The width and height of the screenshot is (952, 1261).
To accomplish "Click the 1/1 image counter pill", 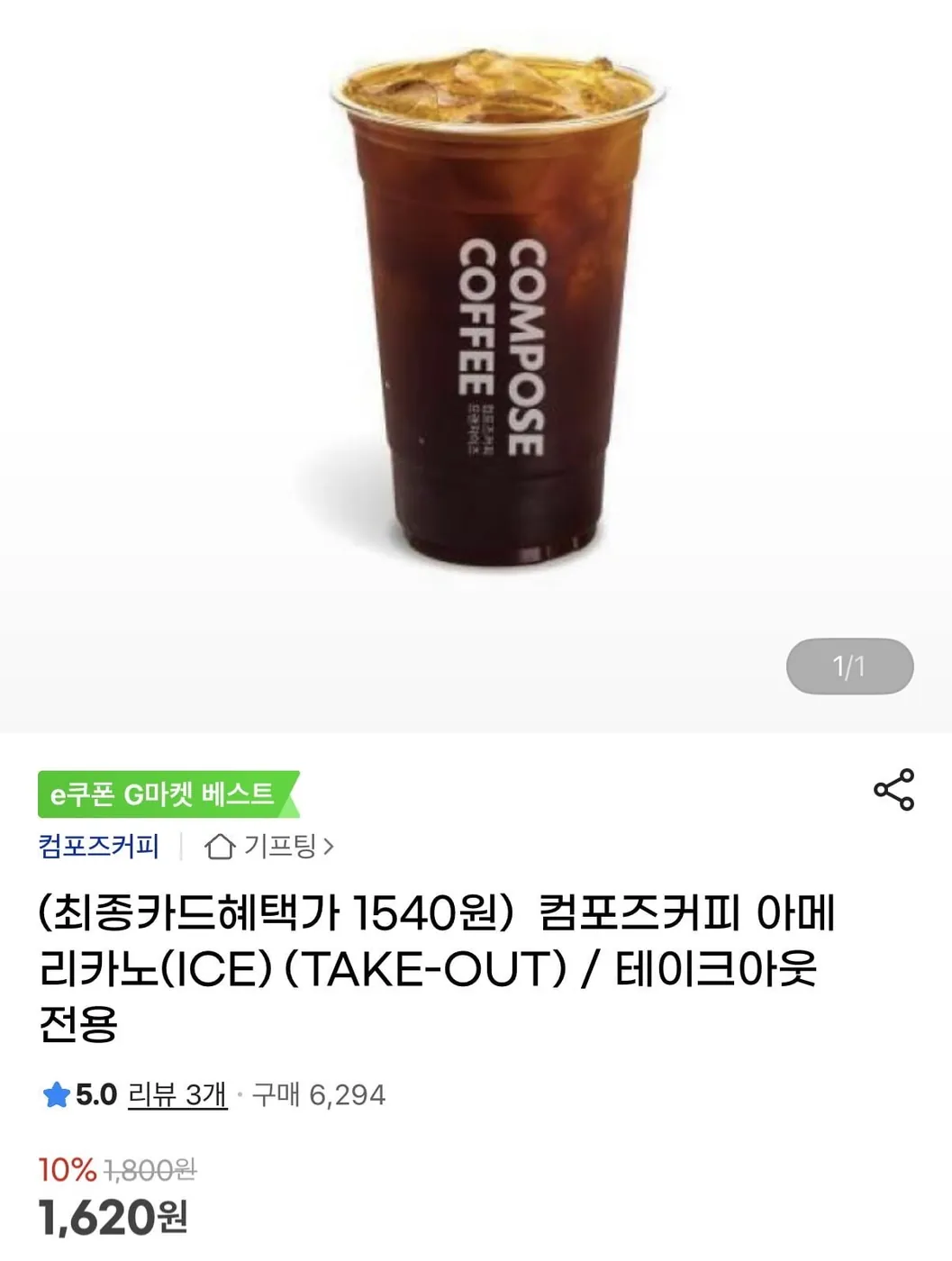I will (x=850, y=667).
